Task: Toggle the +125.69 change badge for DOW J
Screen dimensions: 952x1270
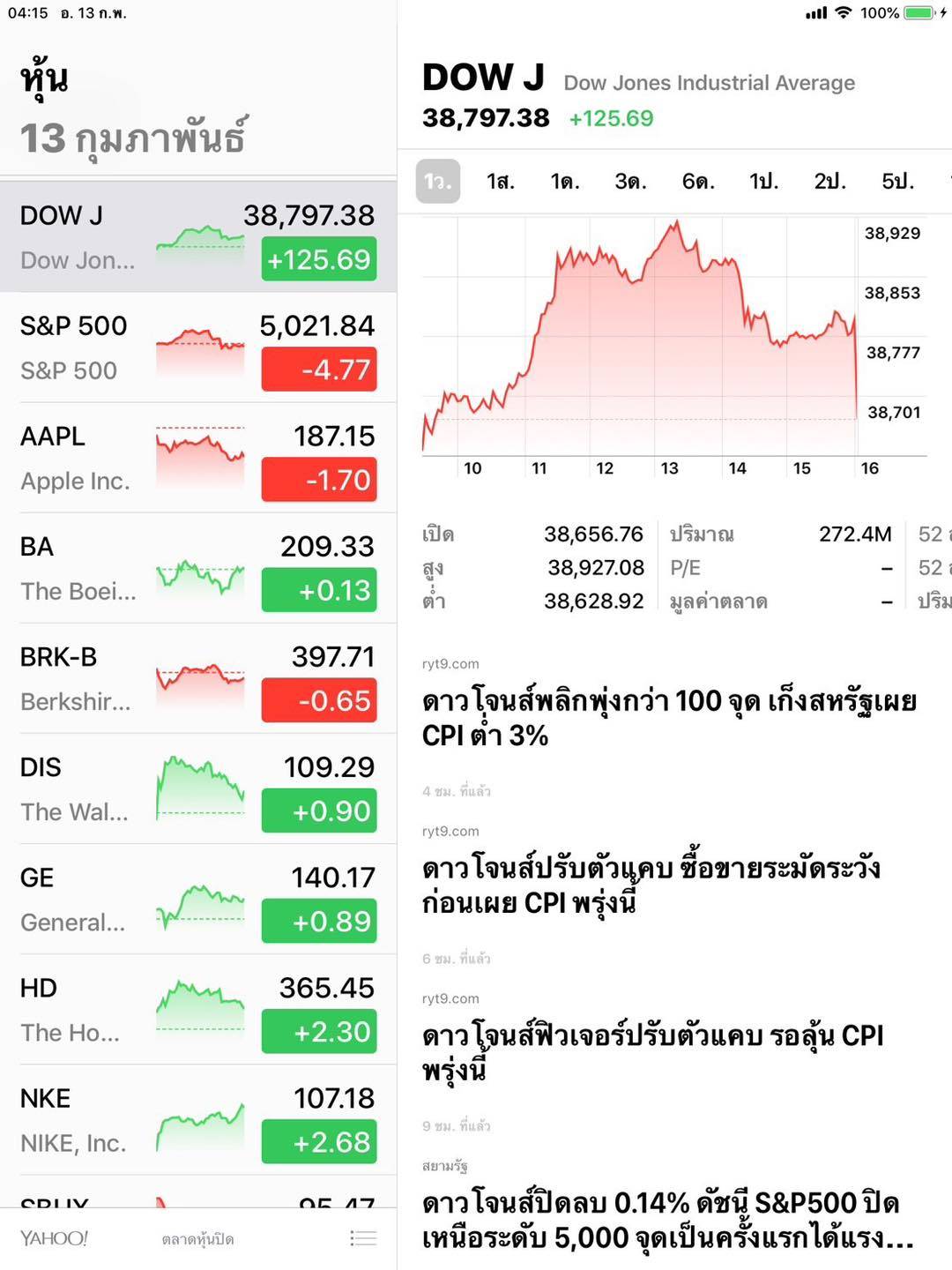Action: [319, 259]
